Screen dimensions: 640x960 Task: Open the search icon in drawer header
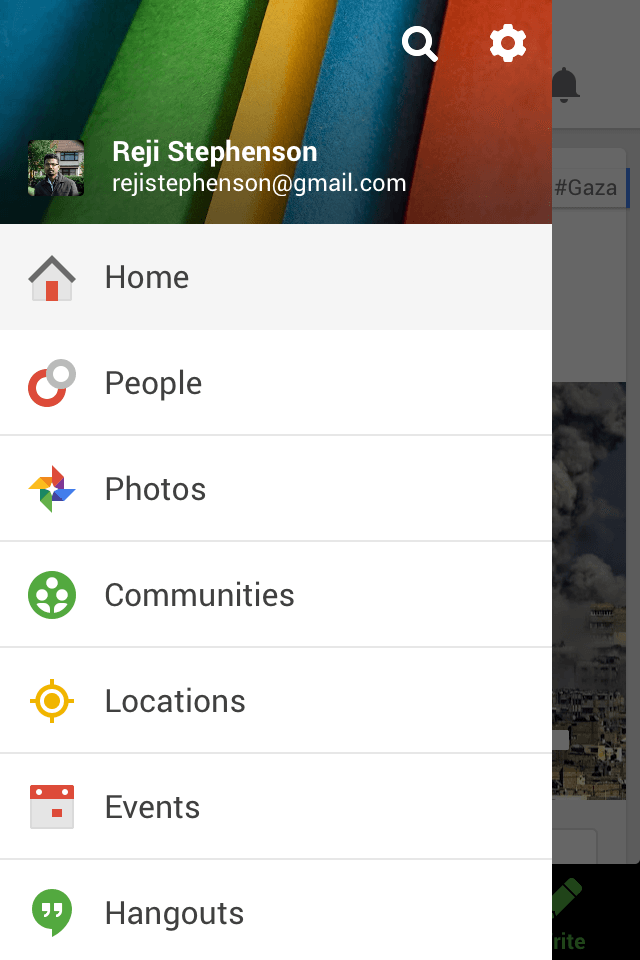(419, 44)
